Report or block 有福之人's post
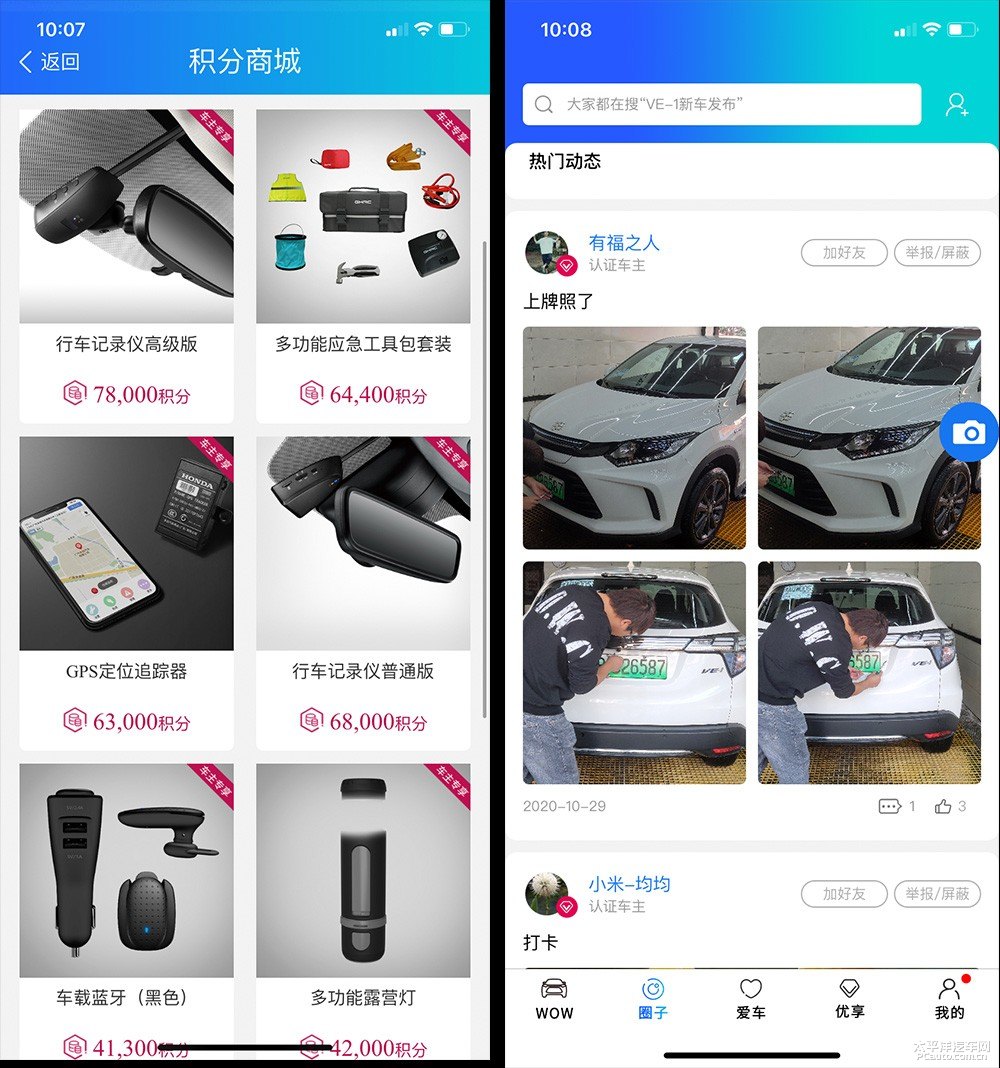The image size is (1000, 1068). (937, 253)
